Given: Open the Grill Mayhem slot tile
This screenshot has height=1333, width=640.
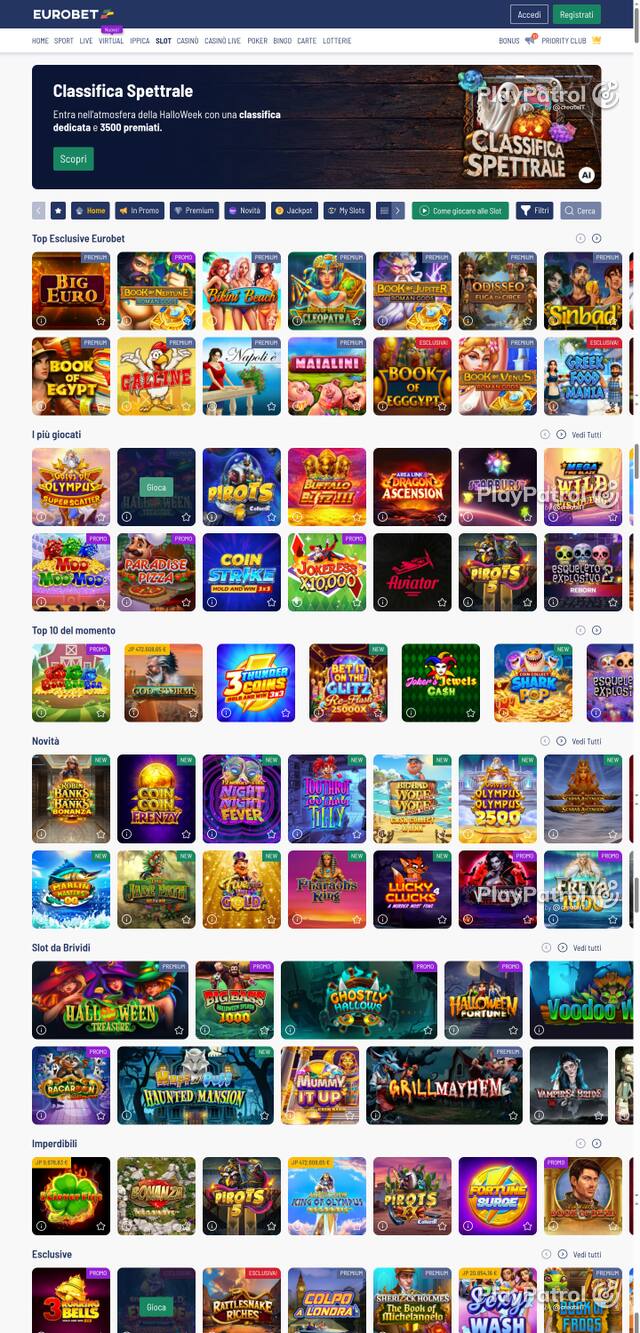Looking at the screenshot, I should pos(444,1086).
